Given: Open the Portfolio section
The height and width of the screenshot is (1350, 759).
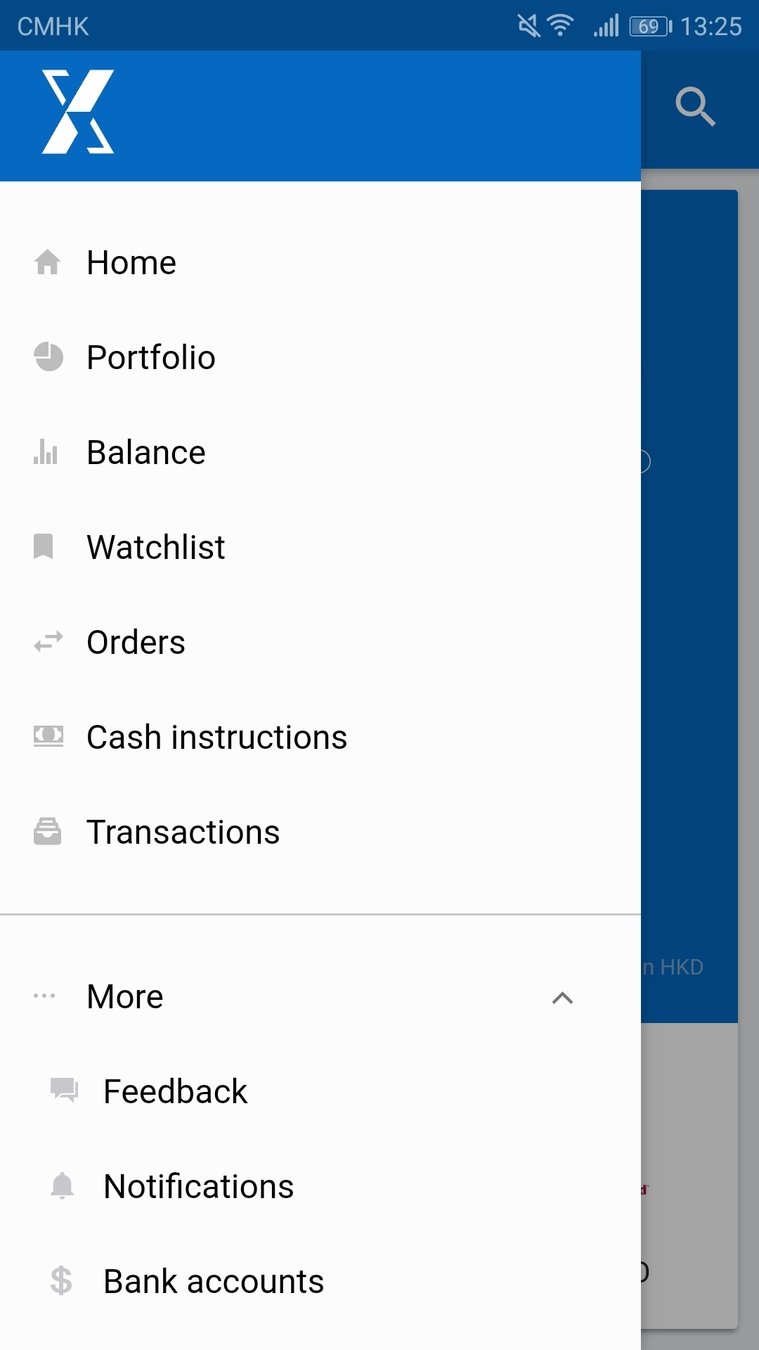Looking at the screenshot, I should [x=150, y=358].
